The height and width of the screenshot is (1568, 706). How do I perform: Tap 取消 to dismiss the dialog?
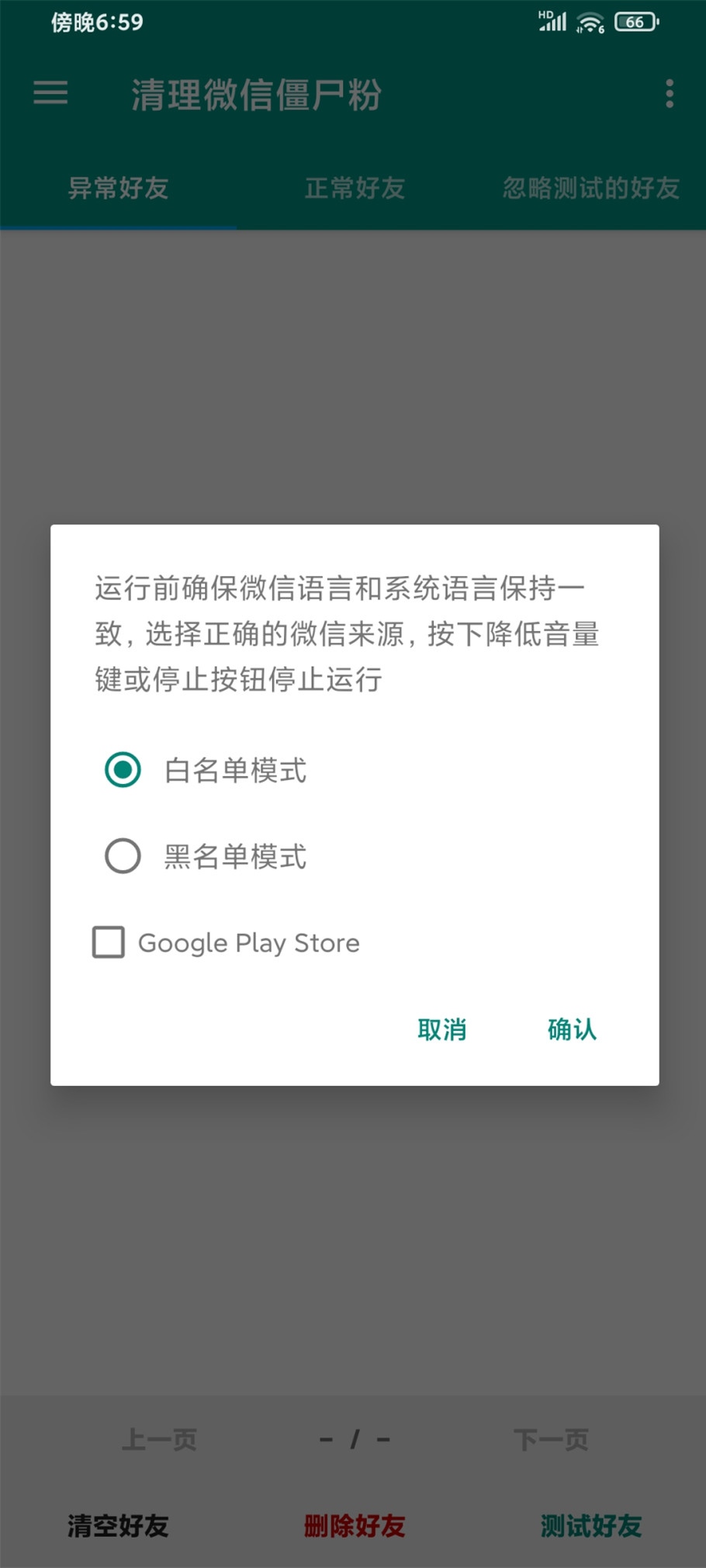(441, 1029)
